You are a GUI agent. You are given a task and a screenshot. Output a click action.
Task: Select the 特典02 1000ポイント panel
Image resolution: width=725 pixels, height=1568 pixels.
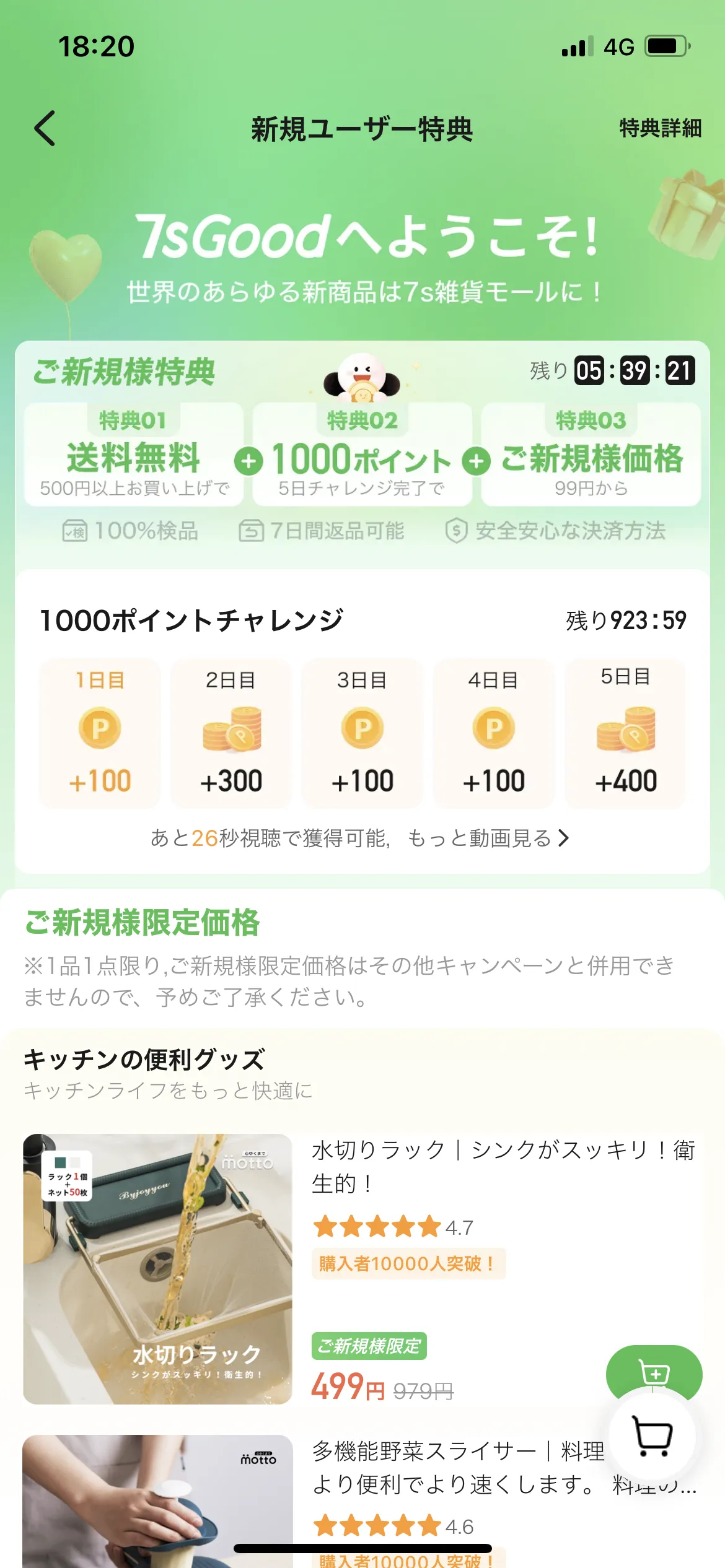coord(361,455)
